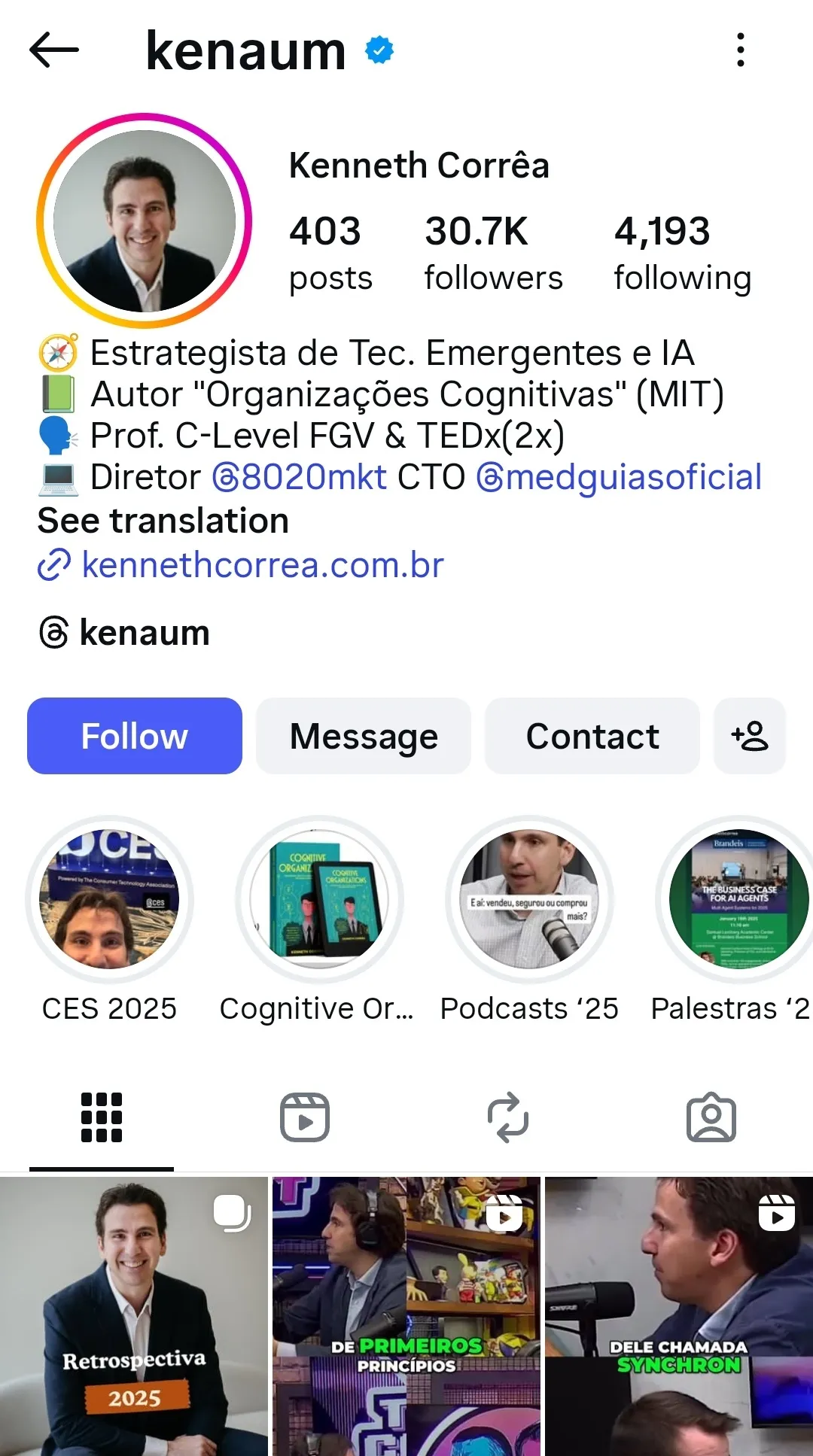Open the Retrospectiva 2025 post
The height and width of the screenshot is (1456, 813).
coord(134,1315)
